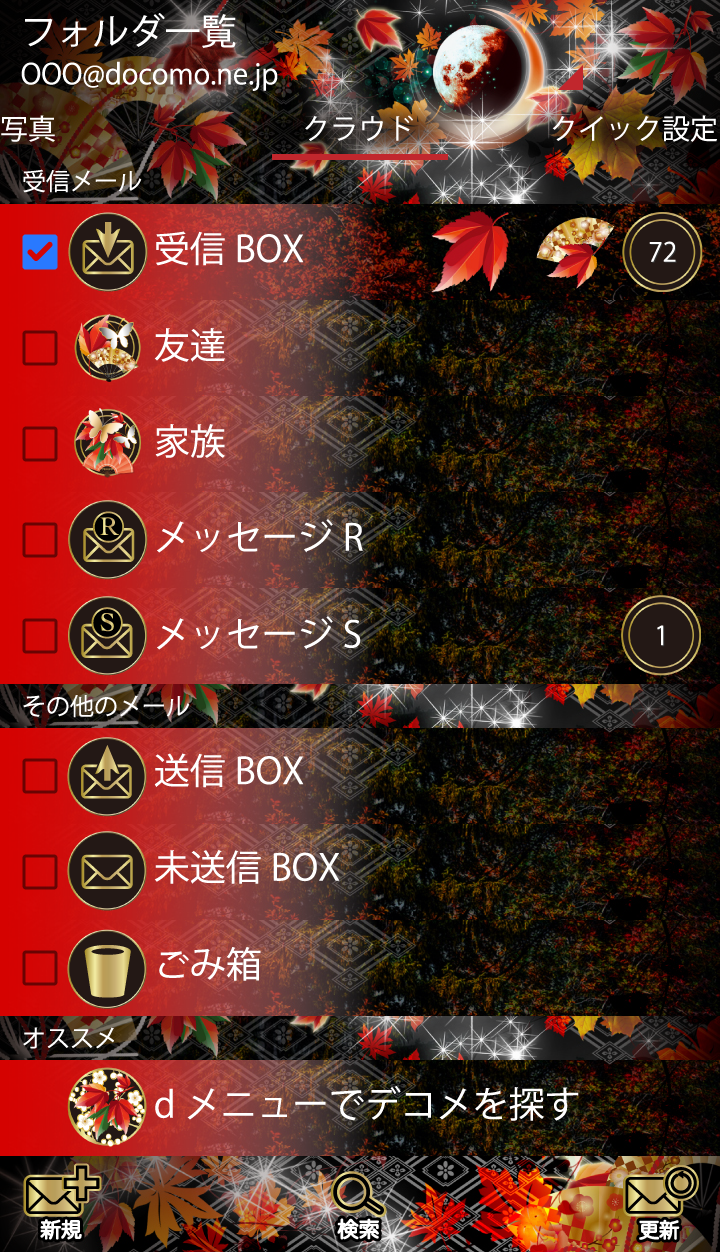Check the メッセージR checkbox
This screenshot has height=1252, width=720.
pyautogui.click(x=40, y=539)
